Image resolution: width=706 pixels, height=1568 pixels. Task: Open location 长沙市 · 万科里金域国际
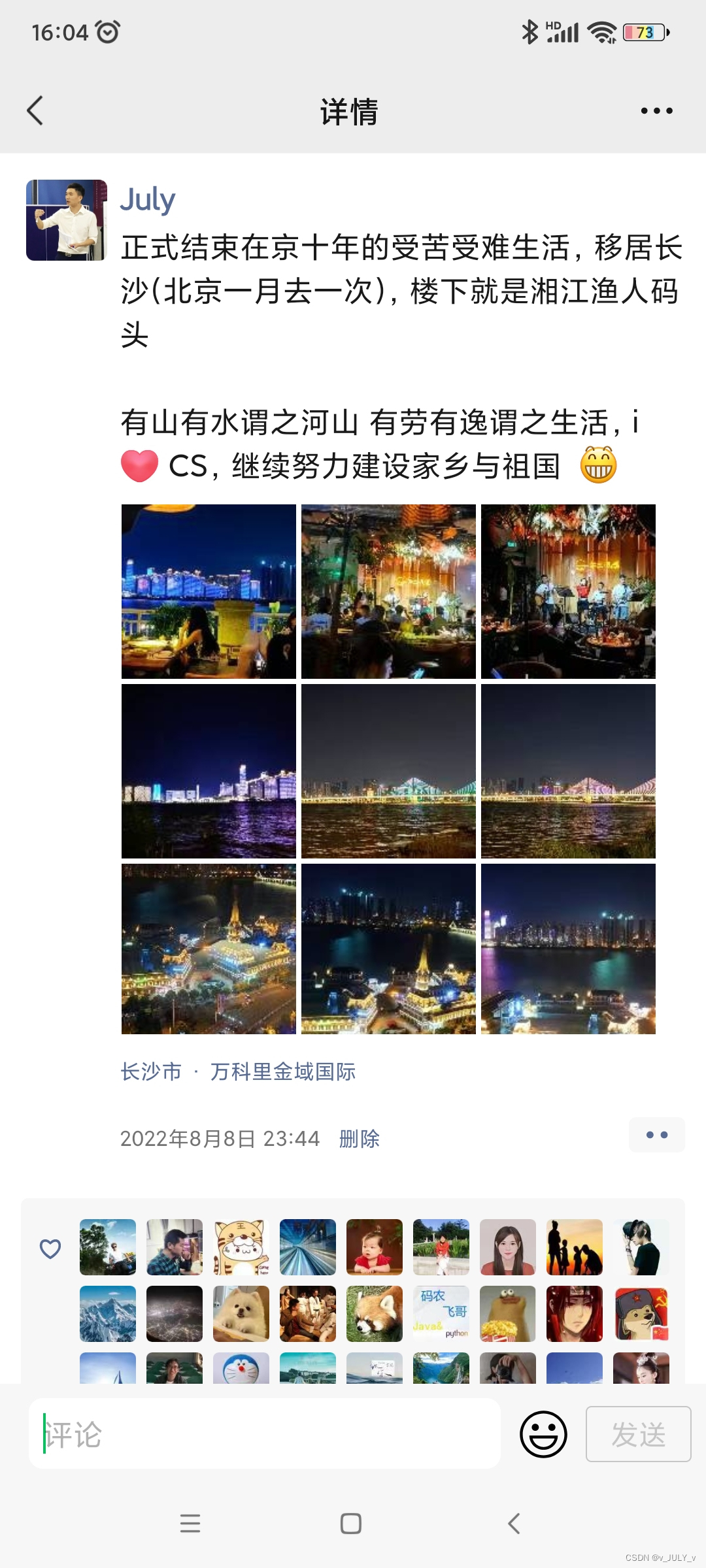(238, 1071)
